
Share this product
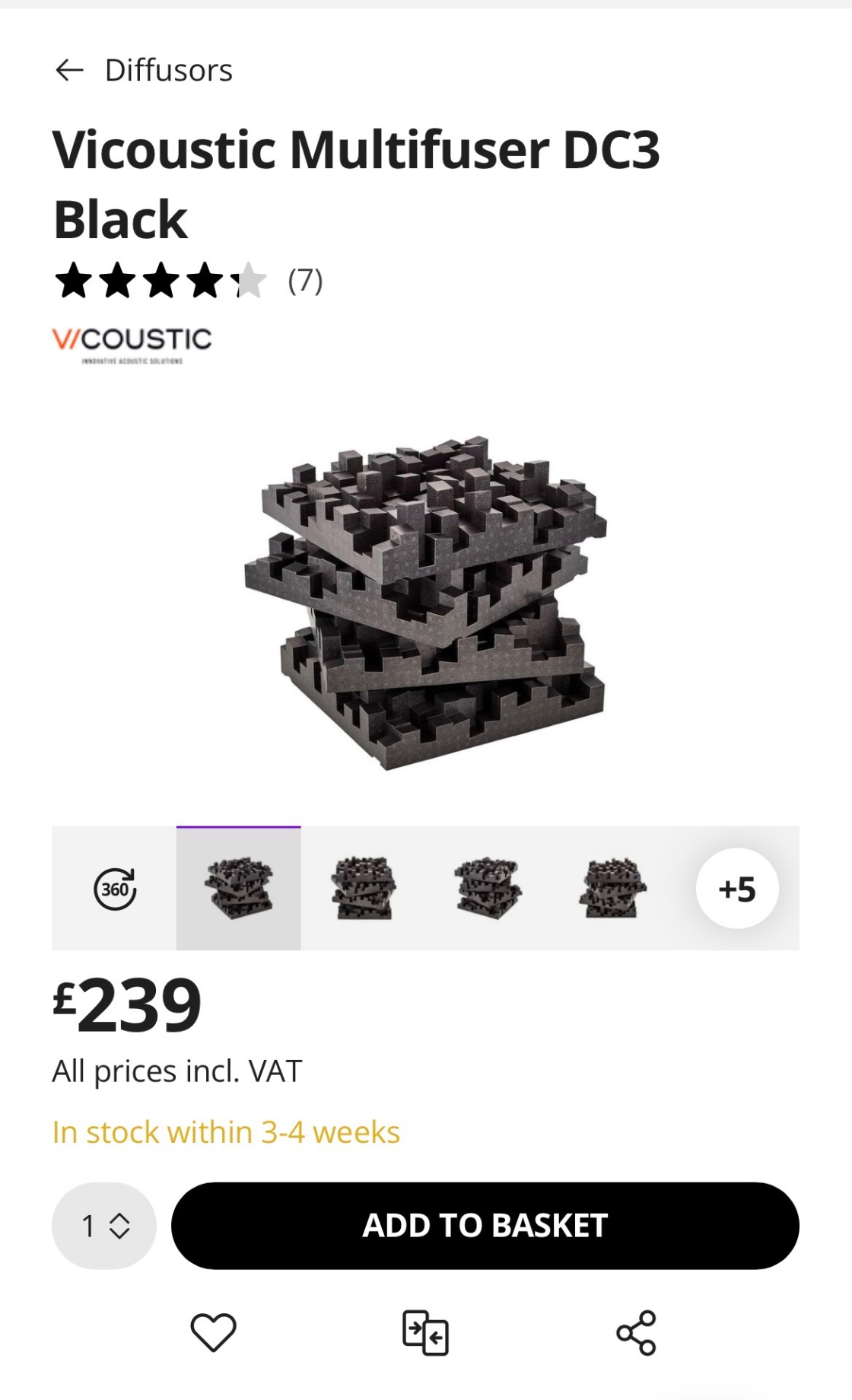pos(636,1332)
